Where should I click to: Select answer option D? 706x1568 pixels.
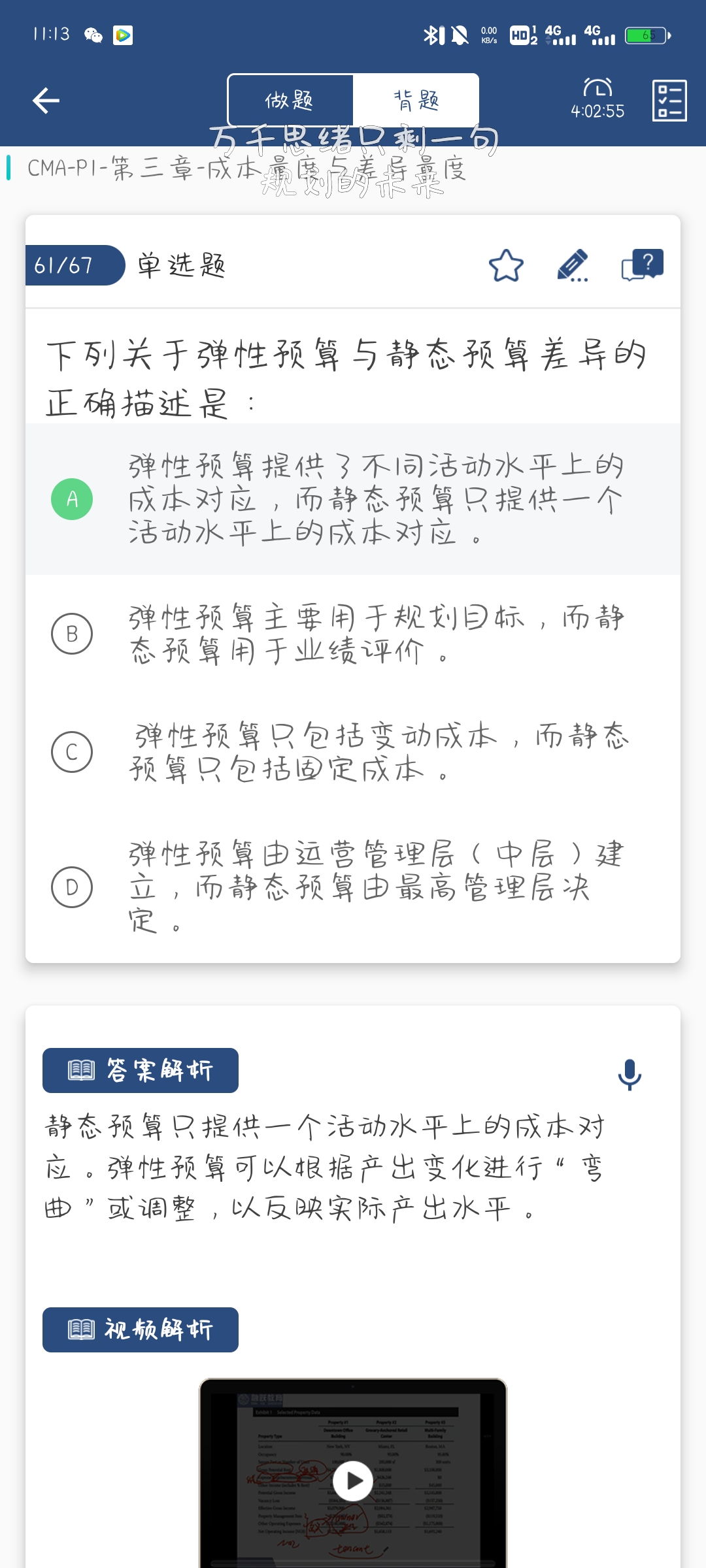[x=72, y=887]
